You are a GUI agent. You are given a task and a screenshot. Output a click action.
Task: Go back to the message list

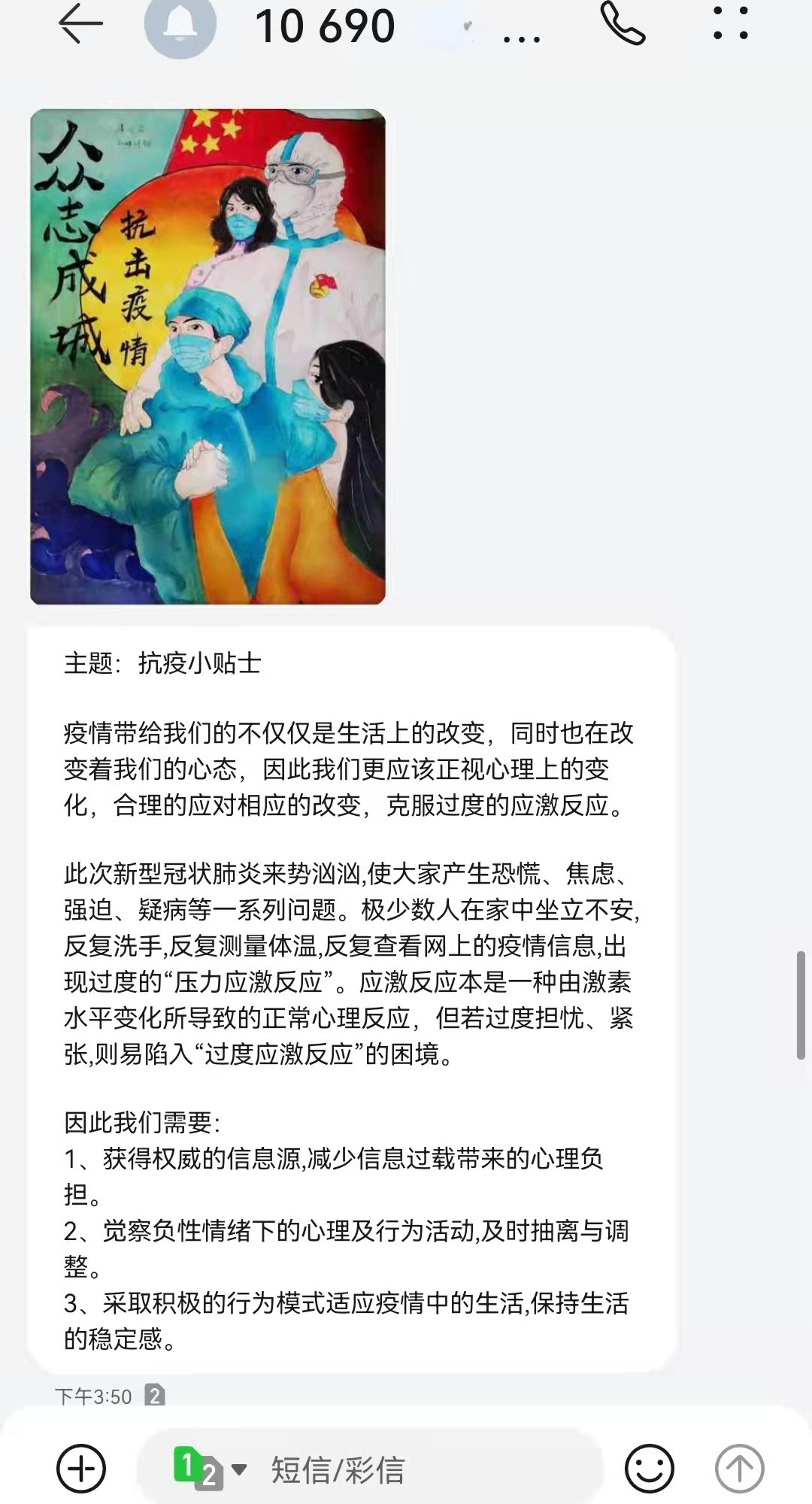coord(80,24)
